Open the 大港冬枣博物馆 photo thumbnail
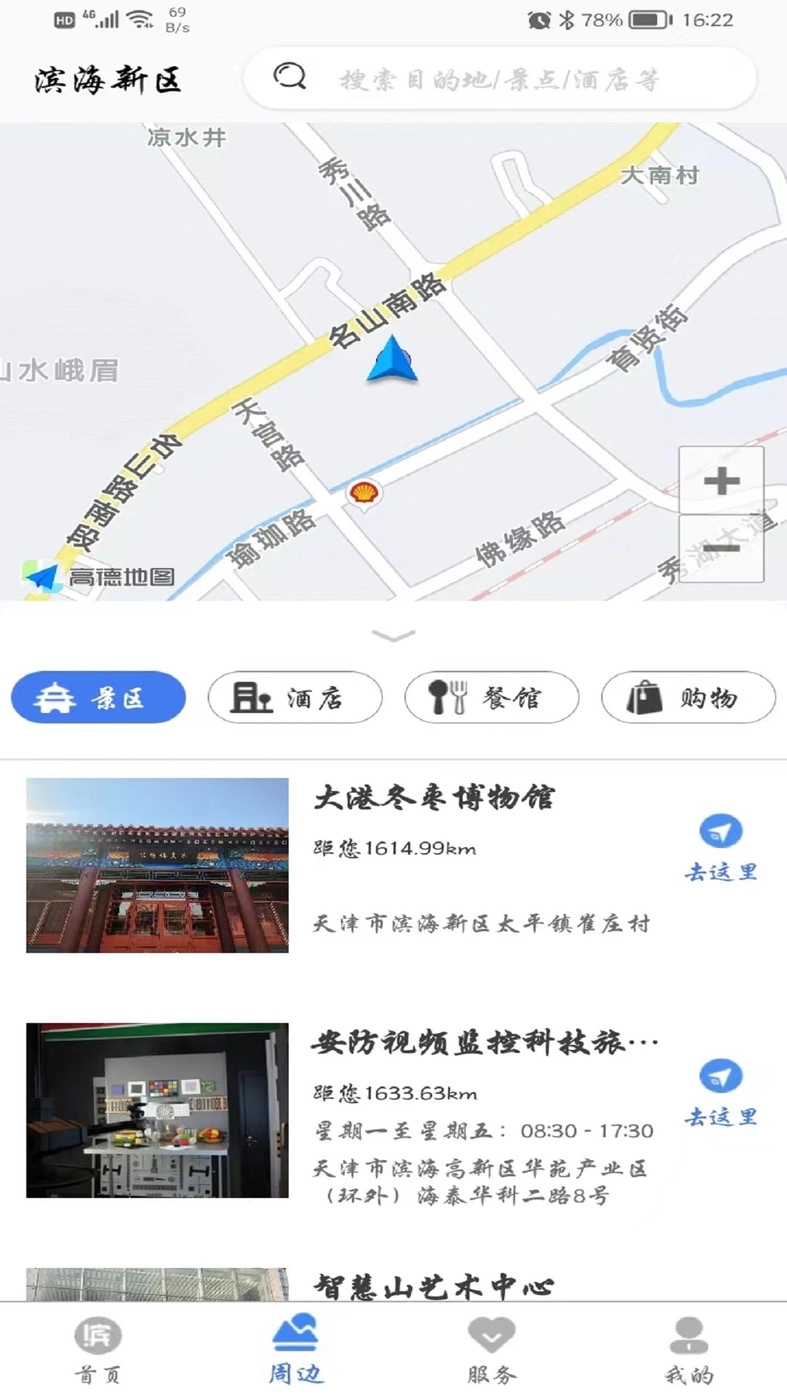This screenshot has height=1400, width=787. [x=157, y=864]
